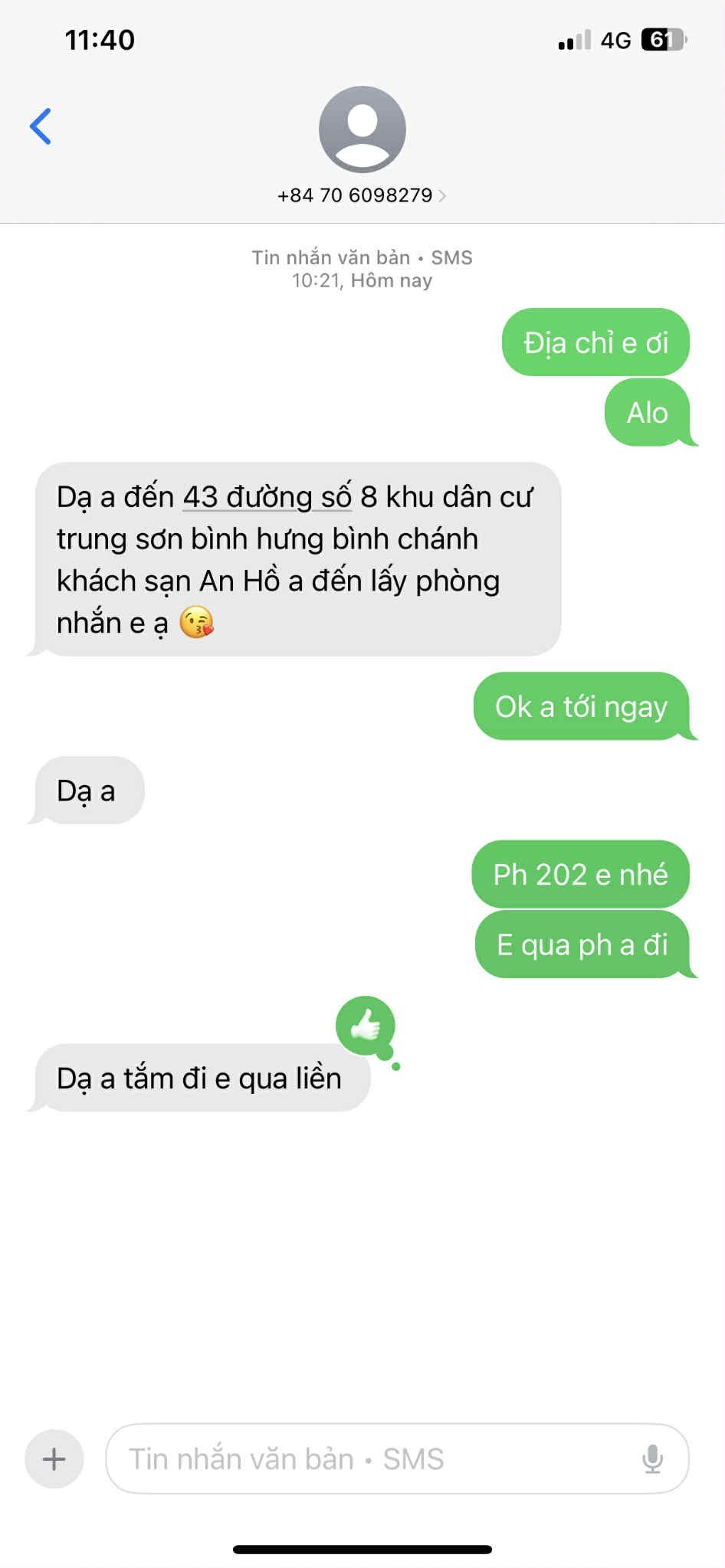
Task: Go back to the messages list
Action: coord(41,126)
